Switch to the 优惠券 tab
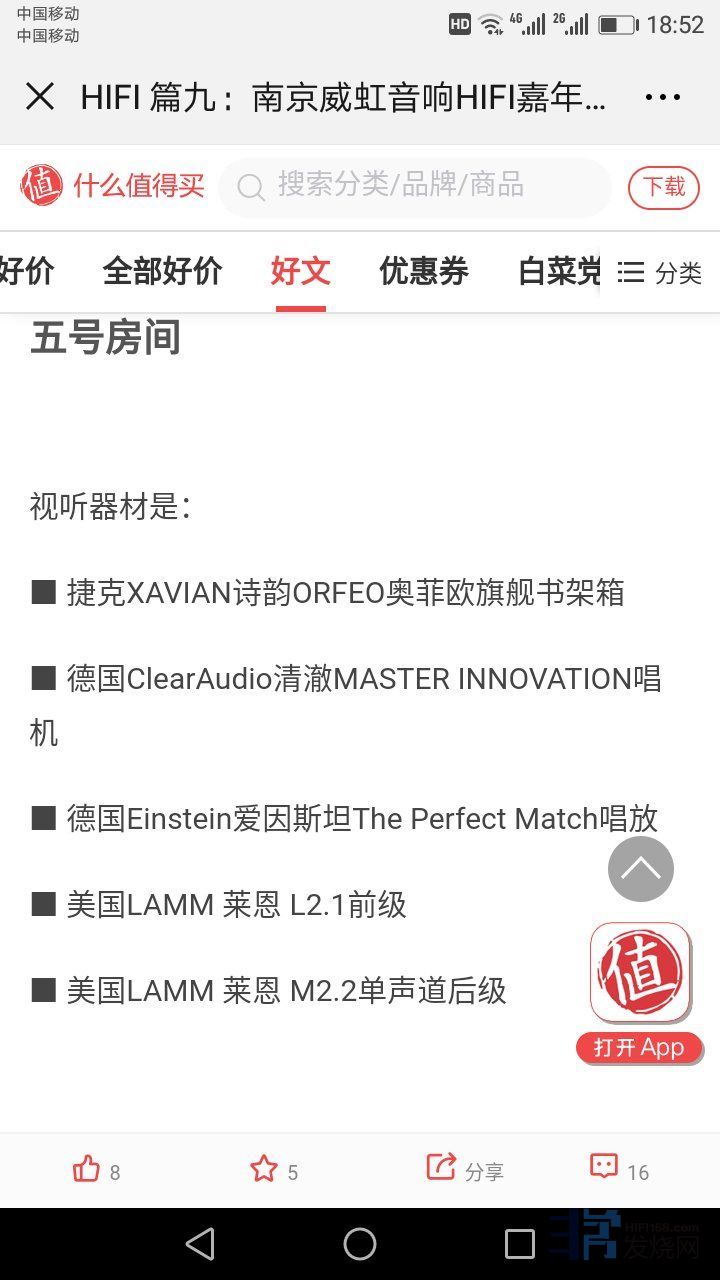This screenshot has width=720, height=1280. coord(423,271)
